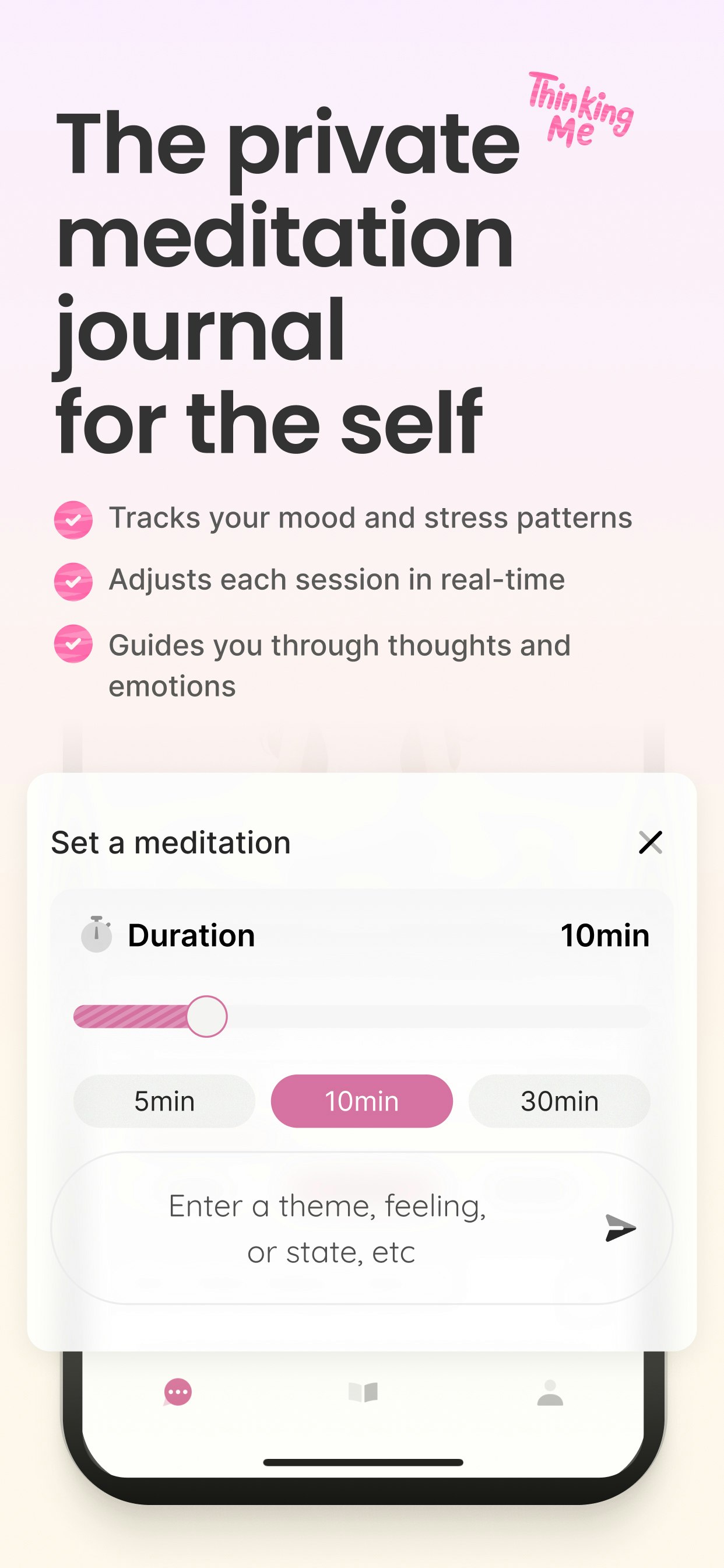The image size is (724, 1568).
Task: Tap the checkmark beside mood tracking bullet
Action: 74,519
